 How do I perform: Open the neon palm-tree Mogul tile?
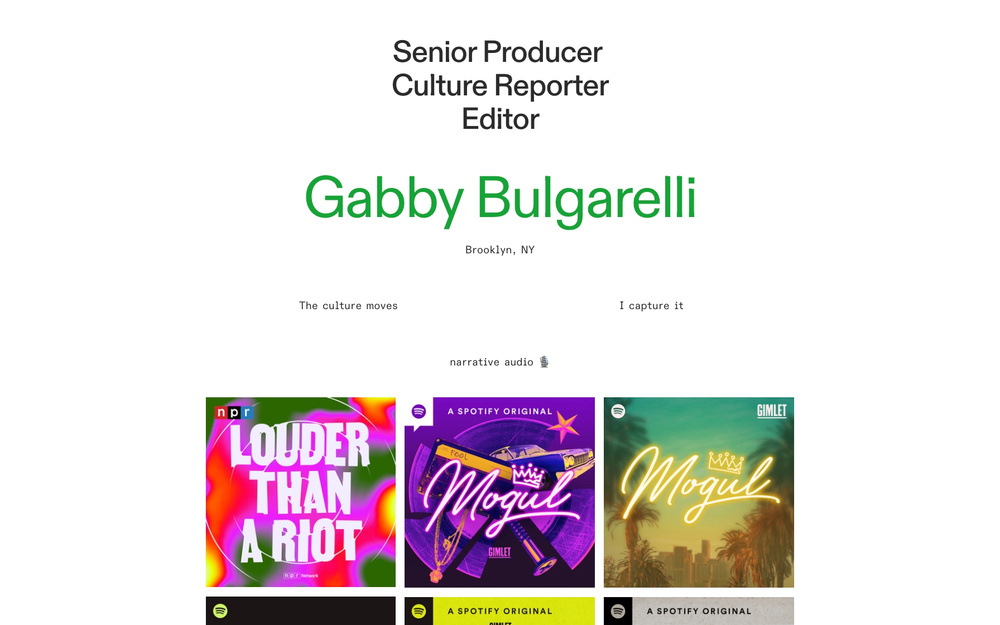[698, 492]
